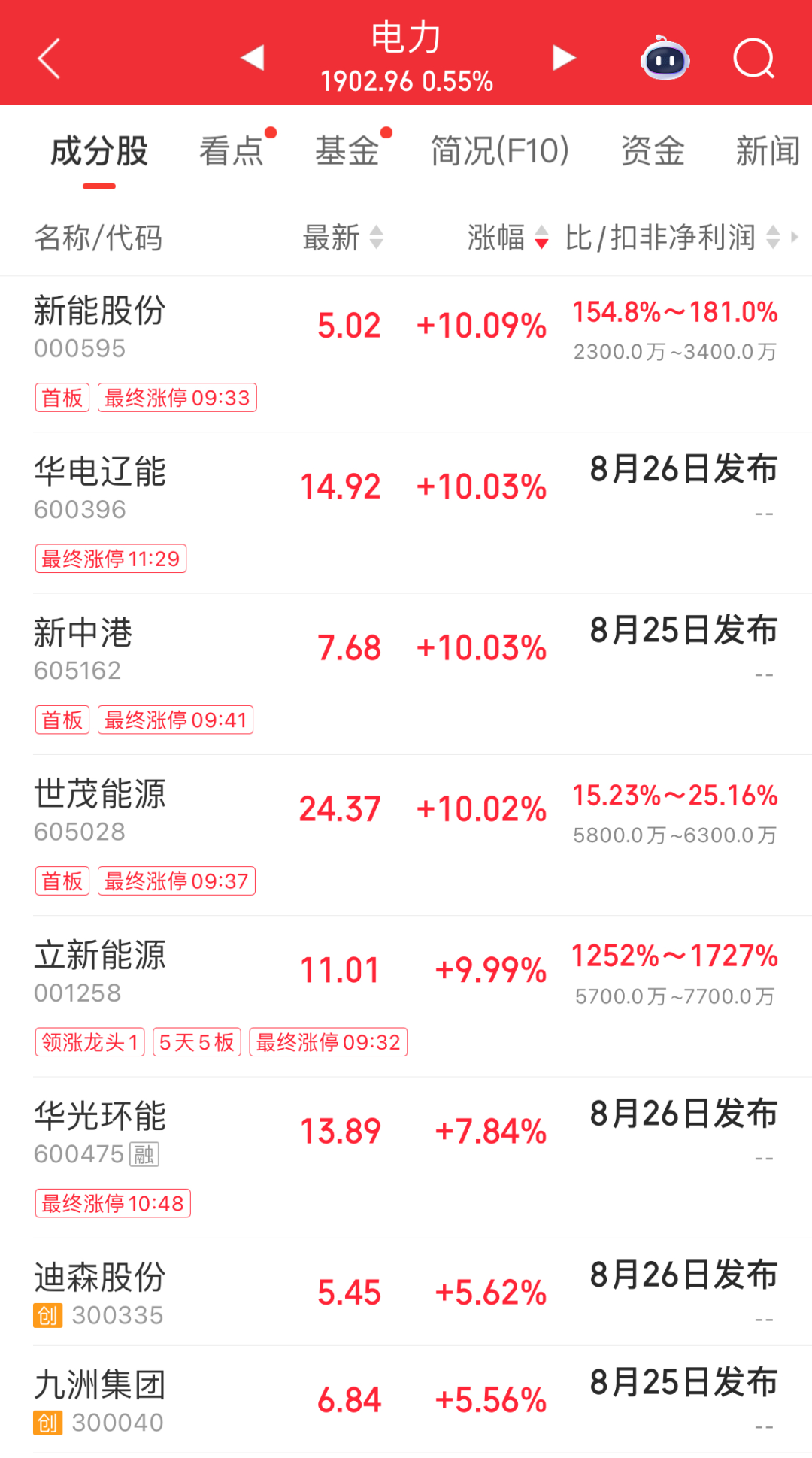Viewport: 812px width, 1458px height.
Task: Sort the list by 涨幅
Action: click(508, 238)
